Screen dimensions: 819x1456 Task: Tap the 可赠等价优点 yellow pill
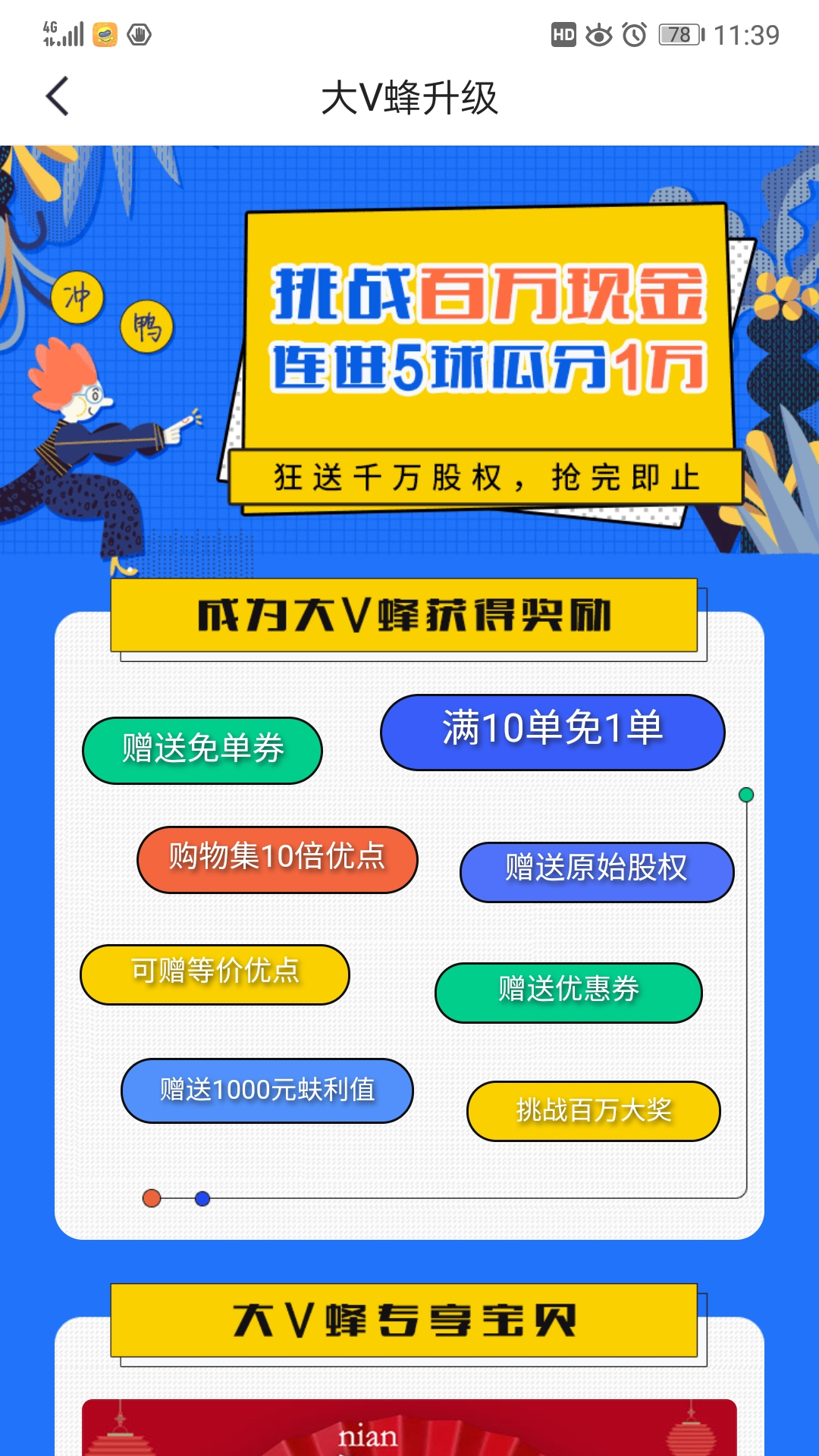coord(213,976)
